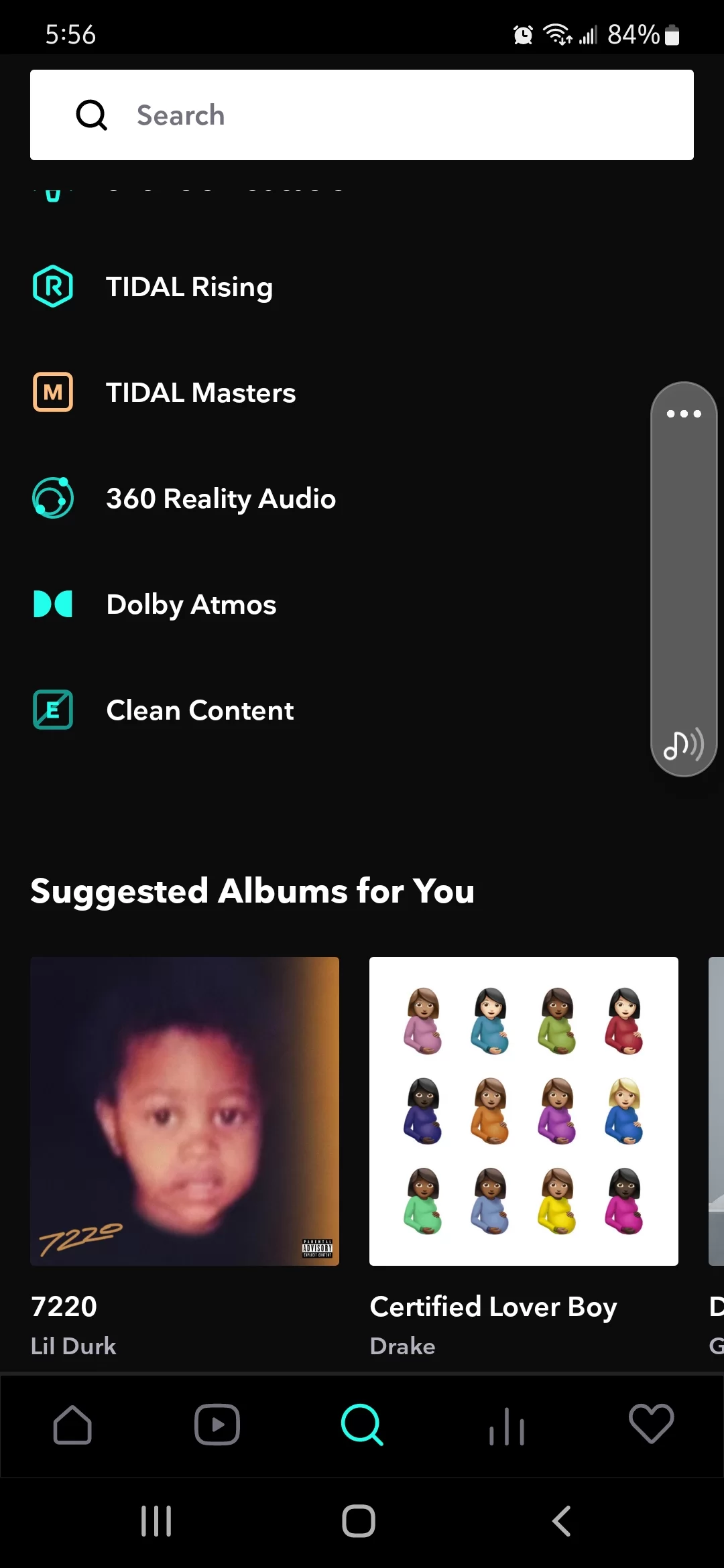Go back using system back button
724x1568 pixels.
pyautogui.click(x=561, y=1521)
